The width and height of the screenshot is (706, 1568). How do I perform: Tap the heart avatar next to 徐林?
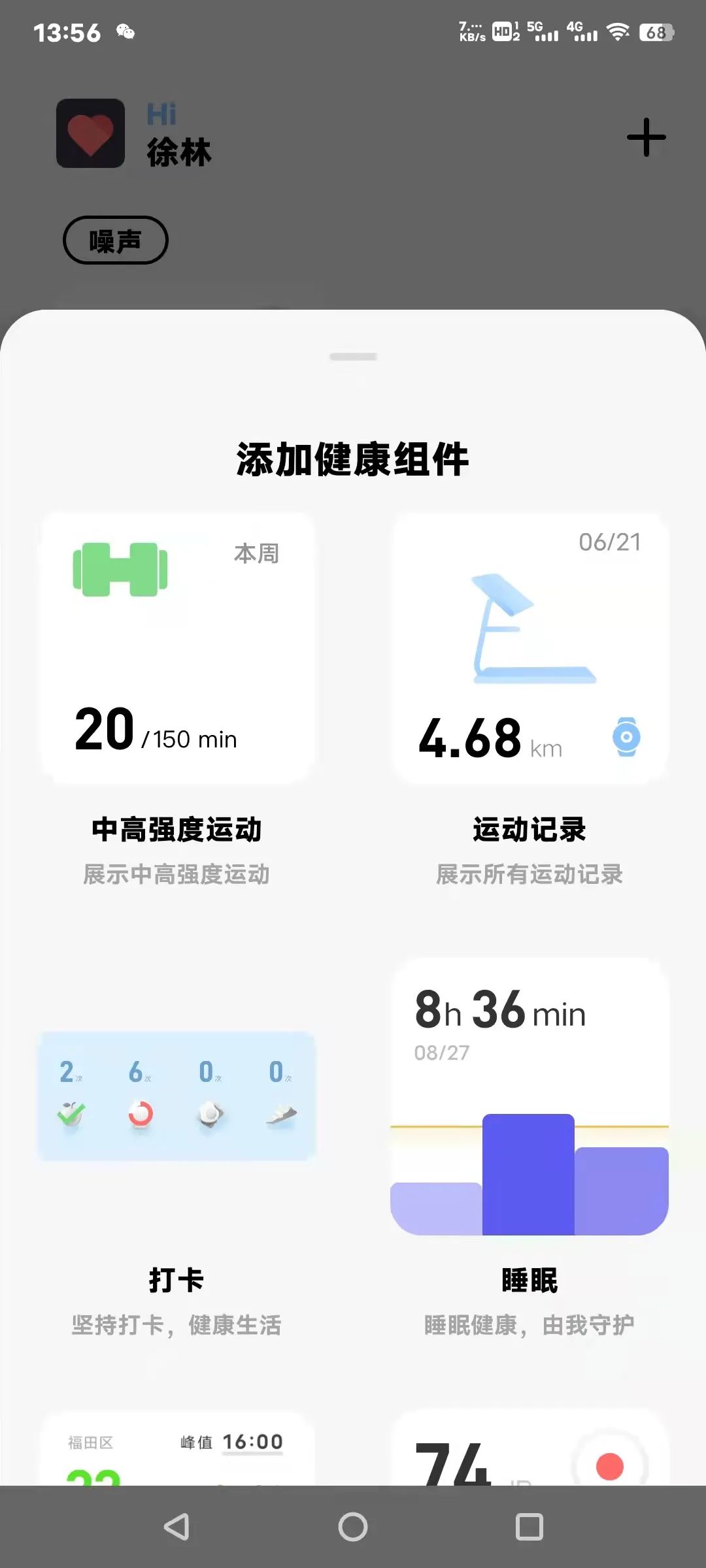tap(90, 133)
